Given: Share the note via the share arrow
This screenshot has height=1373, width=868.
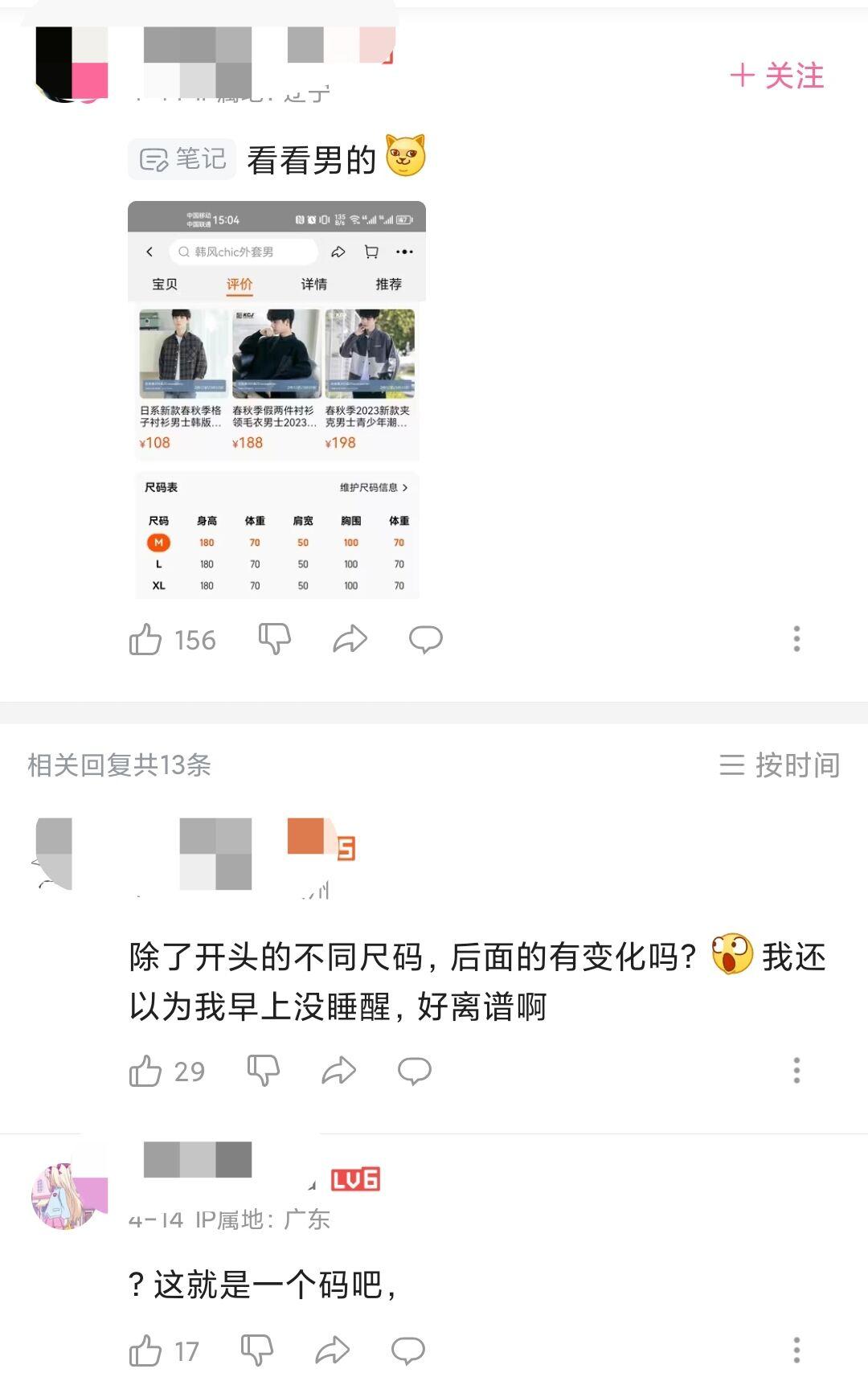Looking at the screenshot, I should click(350, 639).
